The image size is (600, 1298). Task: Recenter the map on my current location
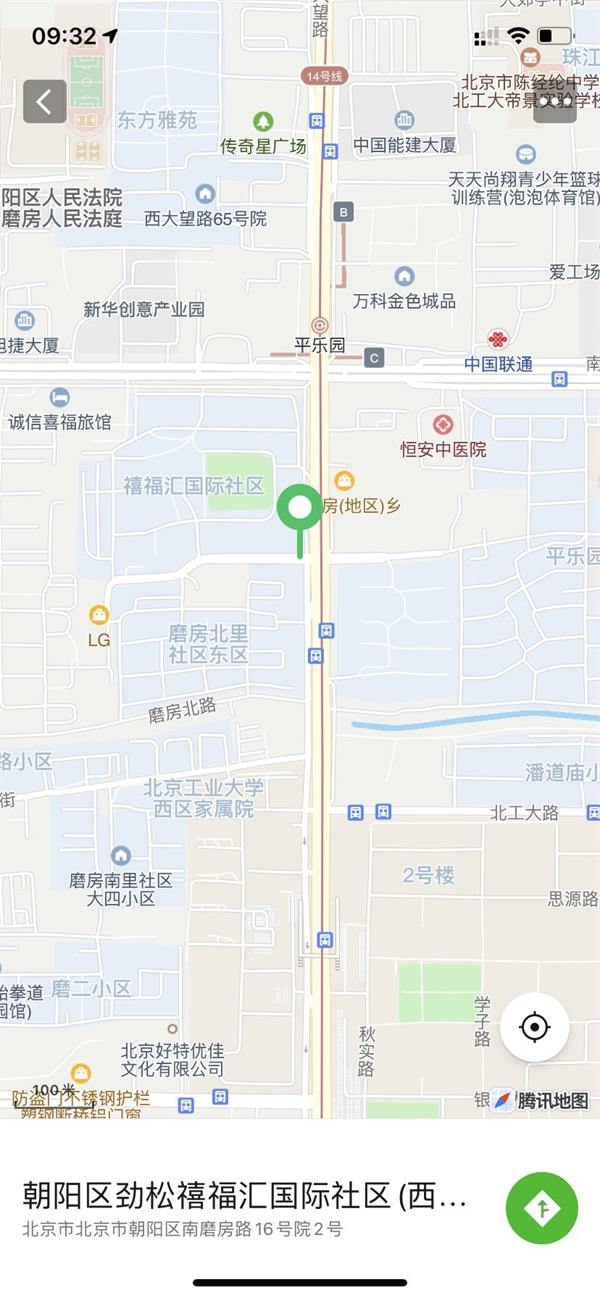[x=535, y=1027]
